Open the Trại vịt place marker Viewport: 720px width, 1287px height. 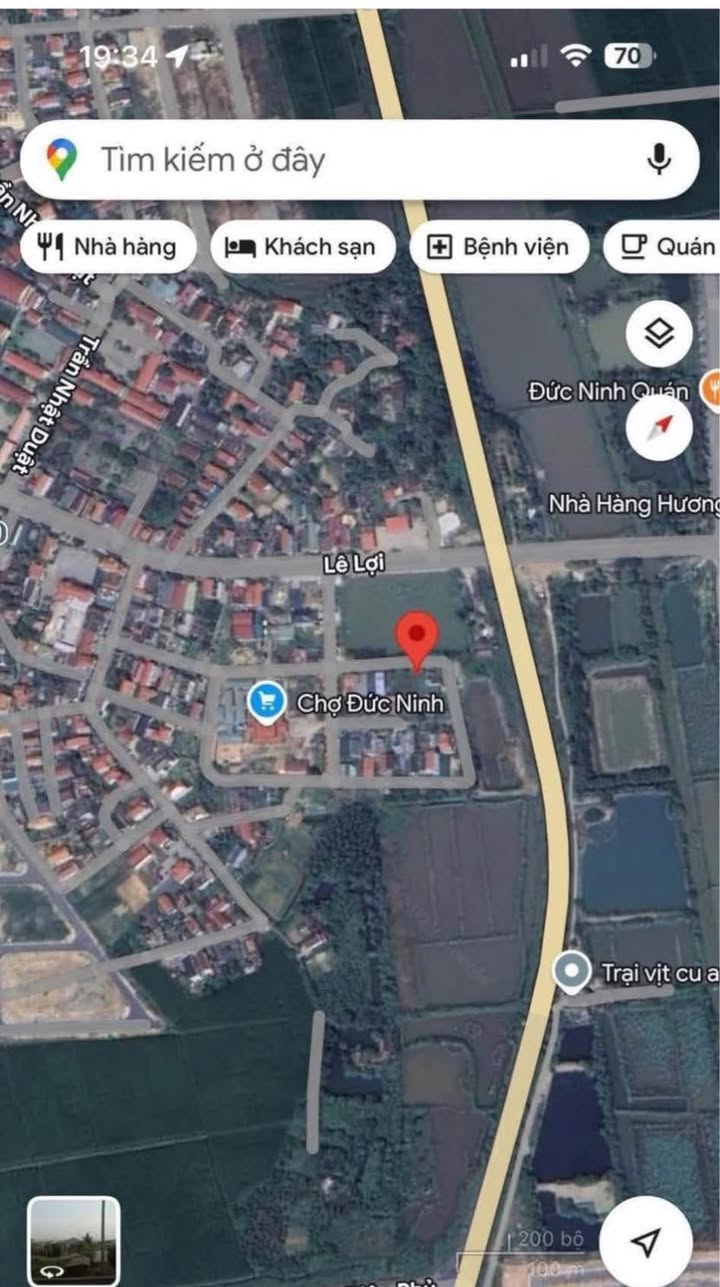point(572,972)
